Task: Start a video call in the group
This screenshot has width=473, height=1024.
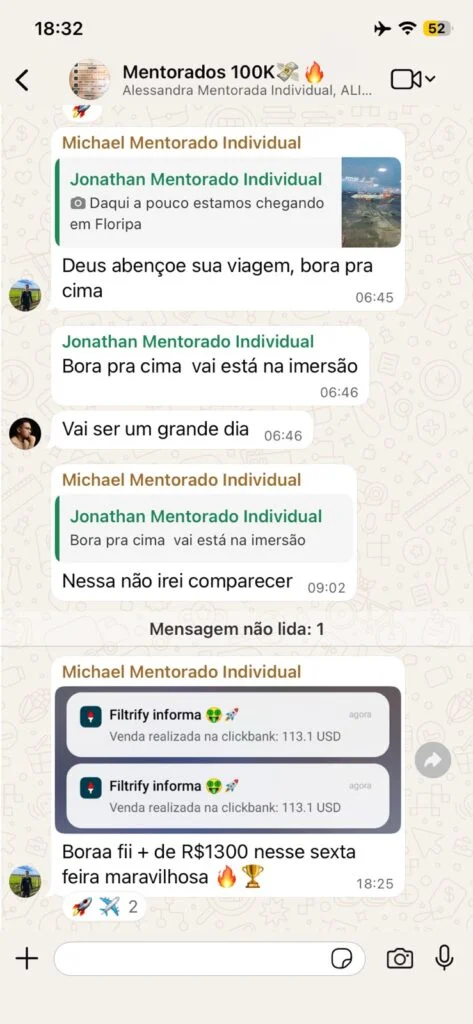Action: click(x=413, y=80)
